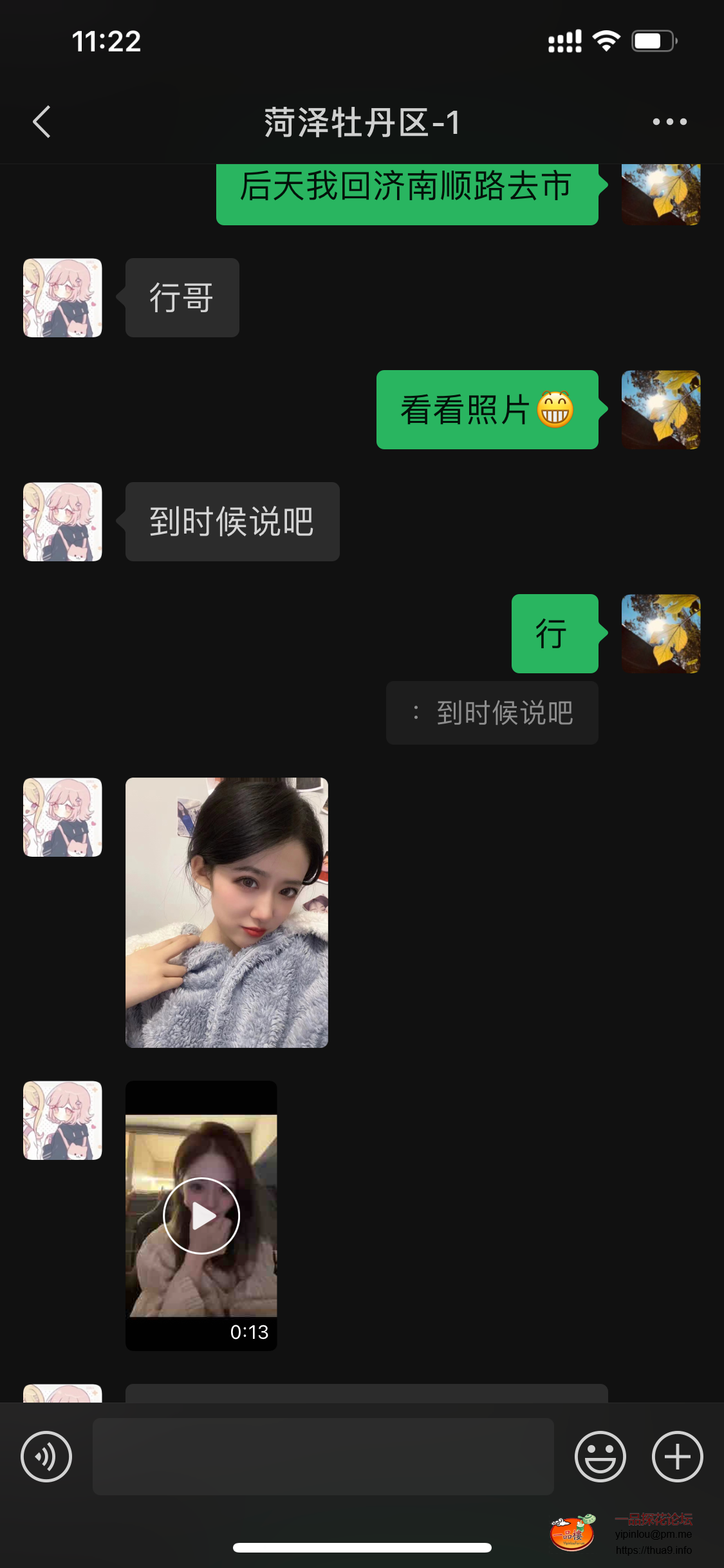Open the chat details overflow menu
This screenshot has height=1568, width=724.
tap(669, 122)
